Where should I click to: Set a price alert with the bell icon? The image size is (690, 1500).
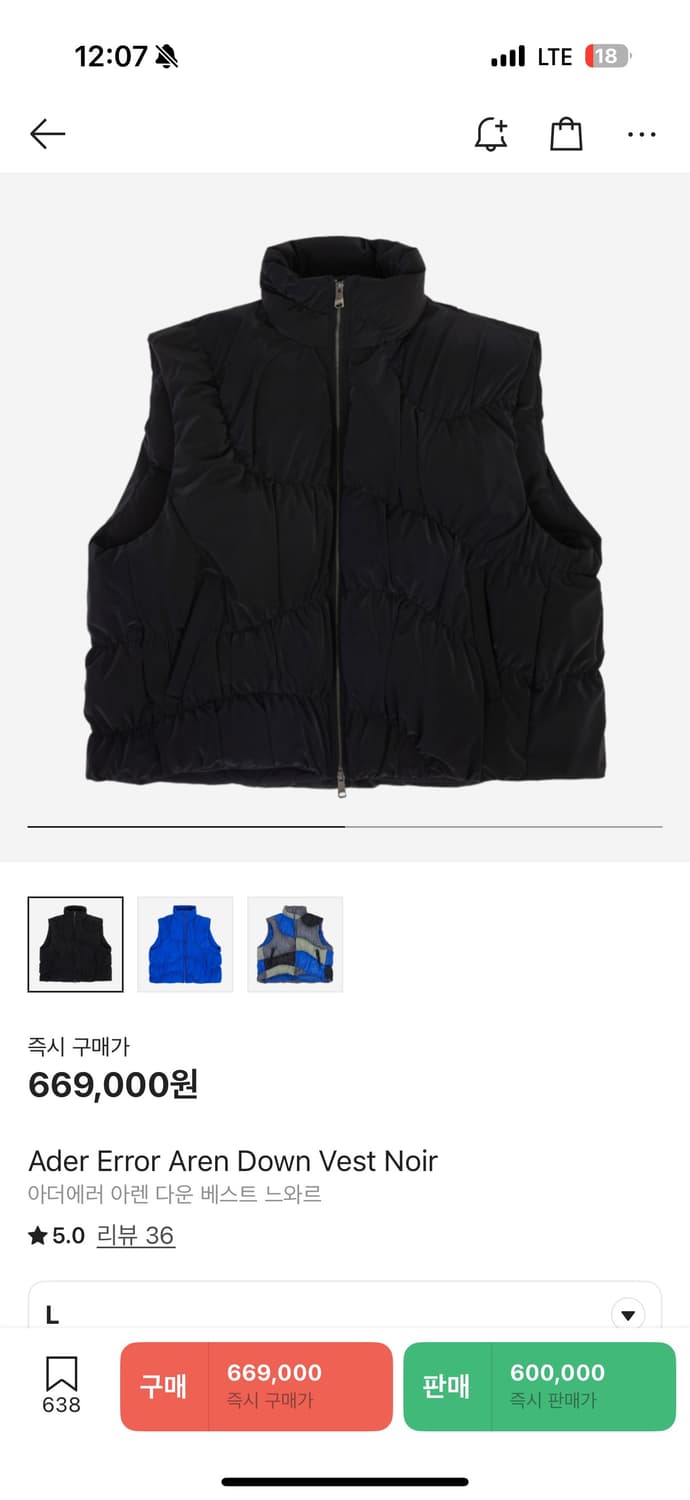tap(490, 134)
